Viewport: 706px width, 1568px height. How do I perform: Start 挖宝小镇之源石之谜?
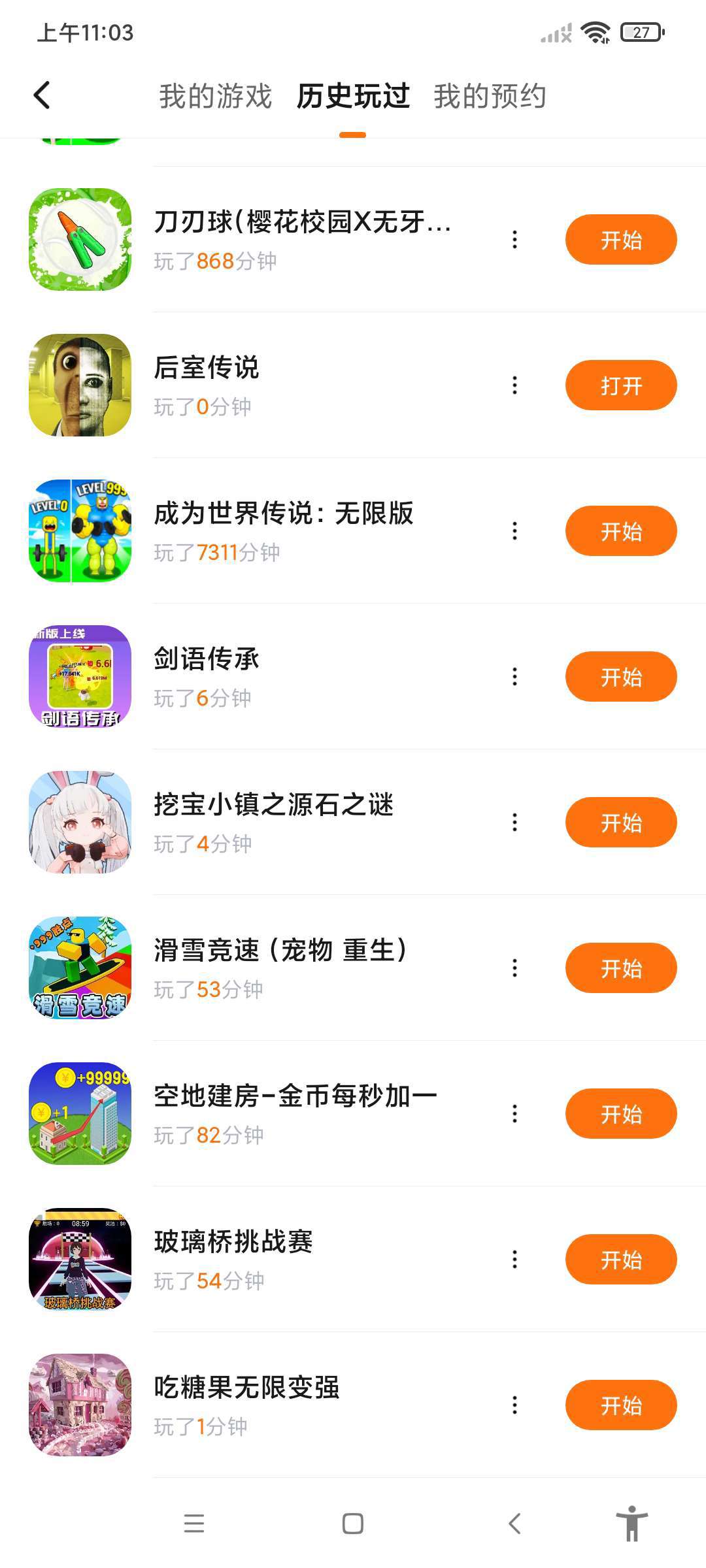coord(620,823)
